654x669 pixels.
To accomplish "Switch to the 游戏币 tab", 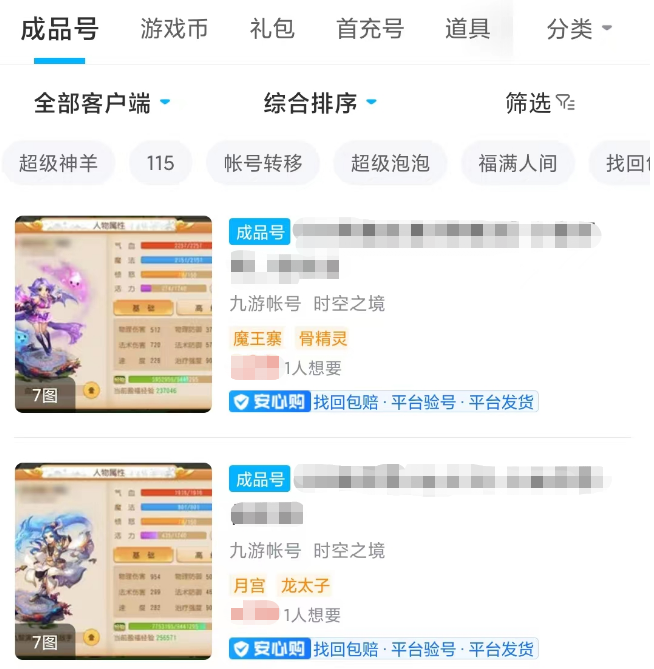I will pyautogui.click(x=174, y=29).
